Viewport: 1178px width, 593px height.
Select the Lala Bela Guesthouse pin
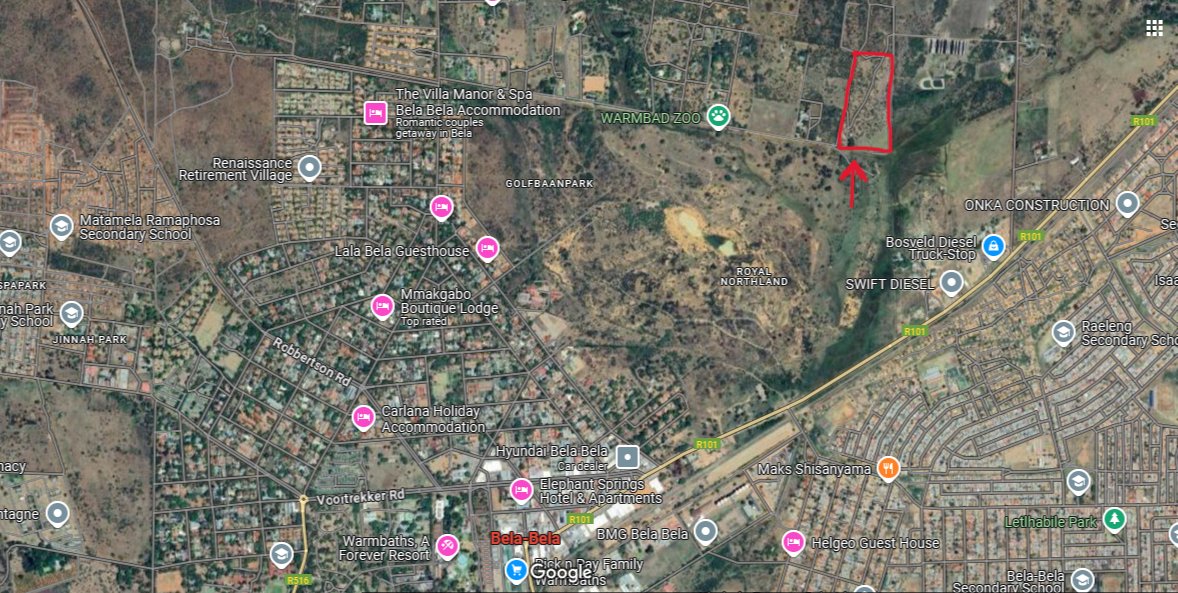tap(487, 248)
